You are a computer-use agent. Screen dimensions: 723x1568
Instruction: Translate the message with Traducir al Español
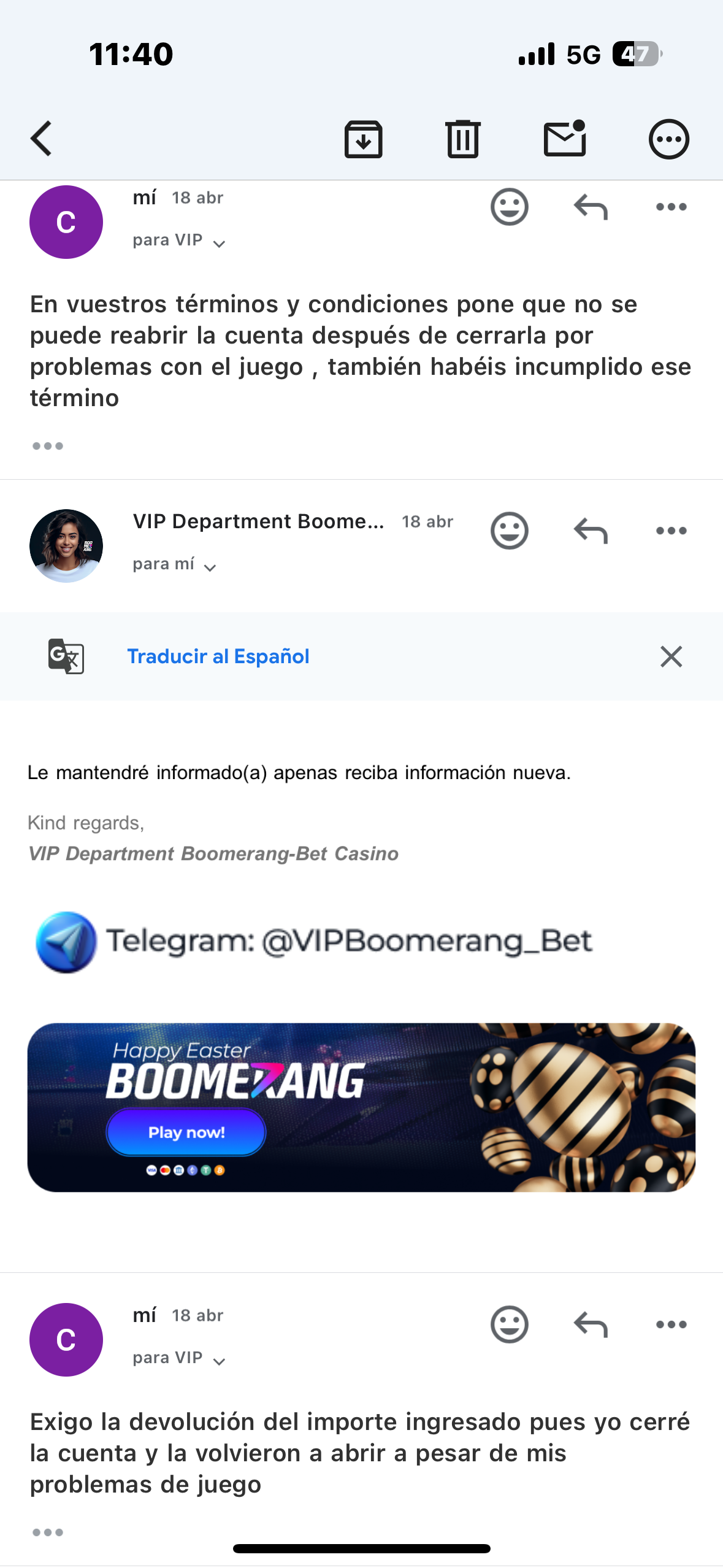[x=218, y=656]
